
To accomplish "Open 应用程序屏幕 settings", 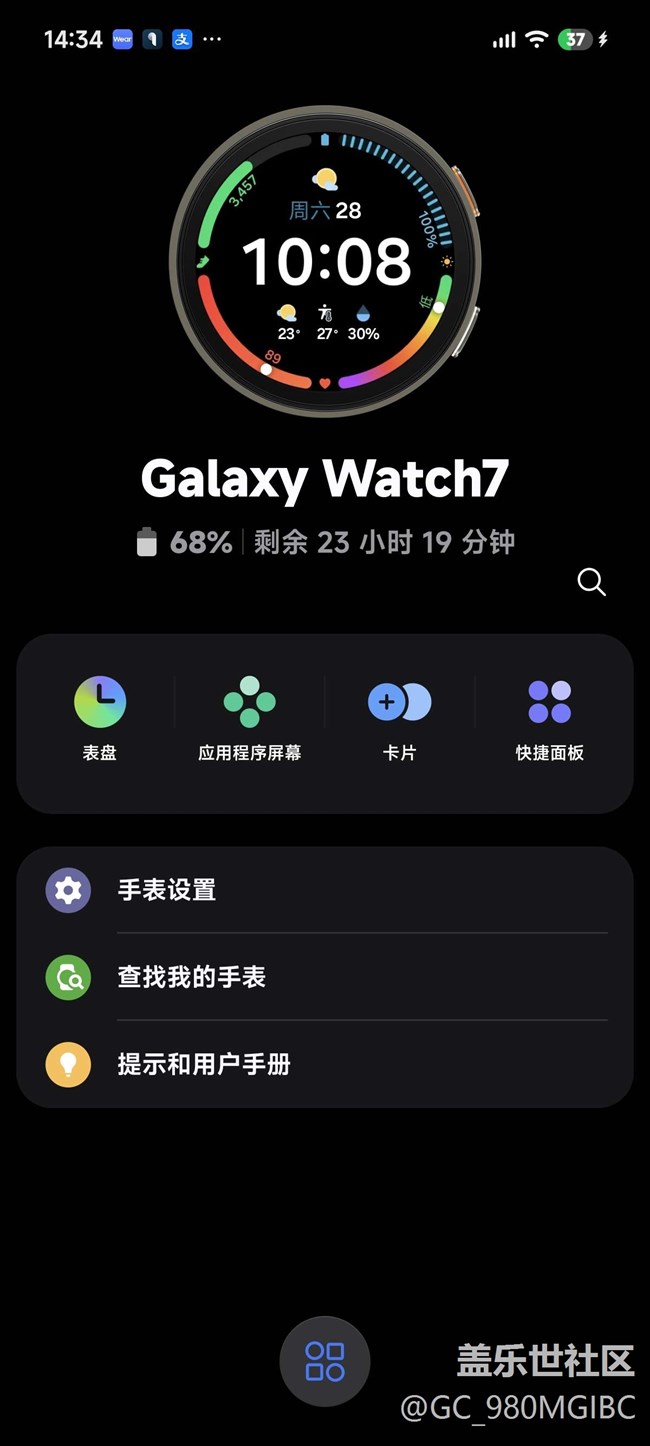I will (250, 718).
